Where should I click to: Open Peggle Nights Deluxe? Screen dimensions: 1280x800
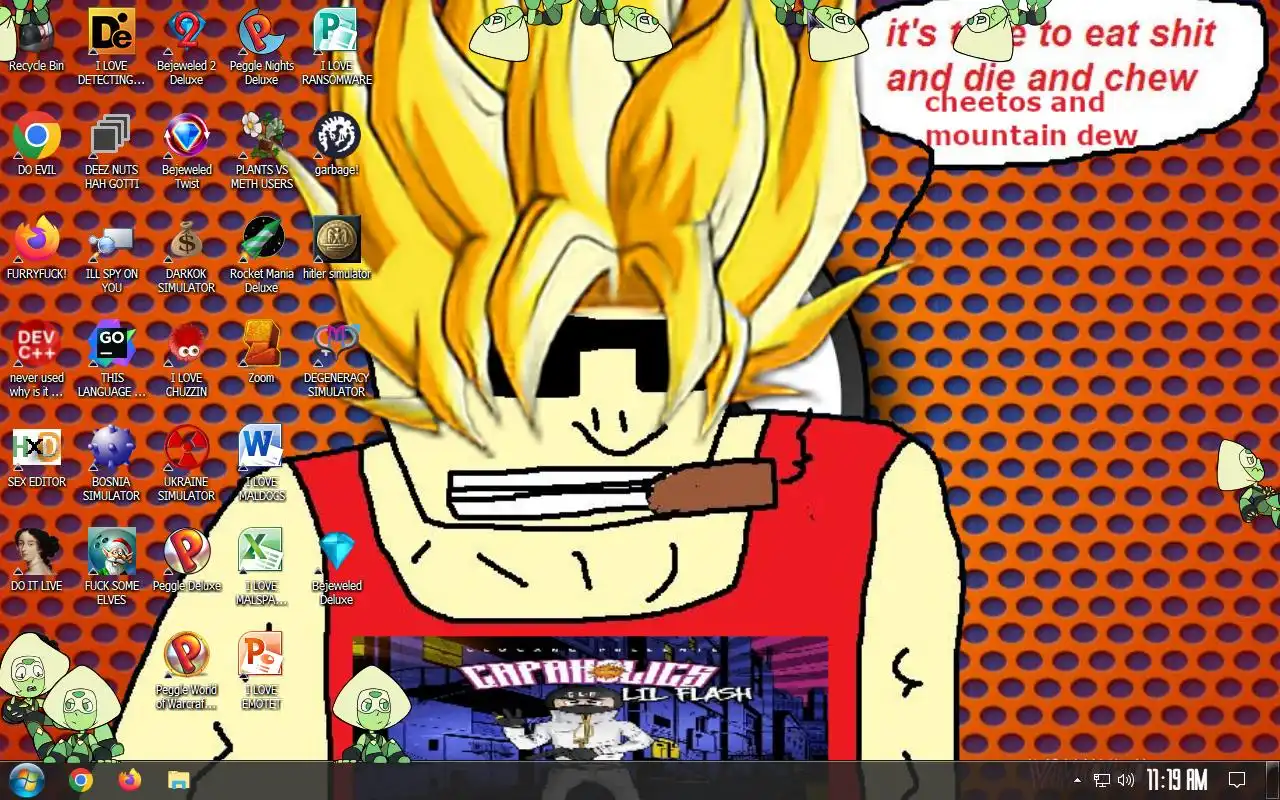pos(261,34)
